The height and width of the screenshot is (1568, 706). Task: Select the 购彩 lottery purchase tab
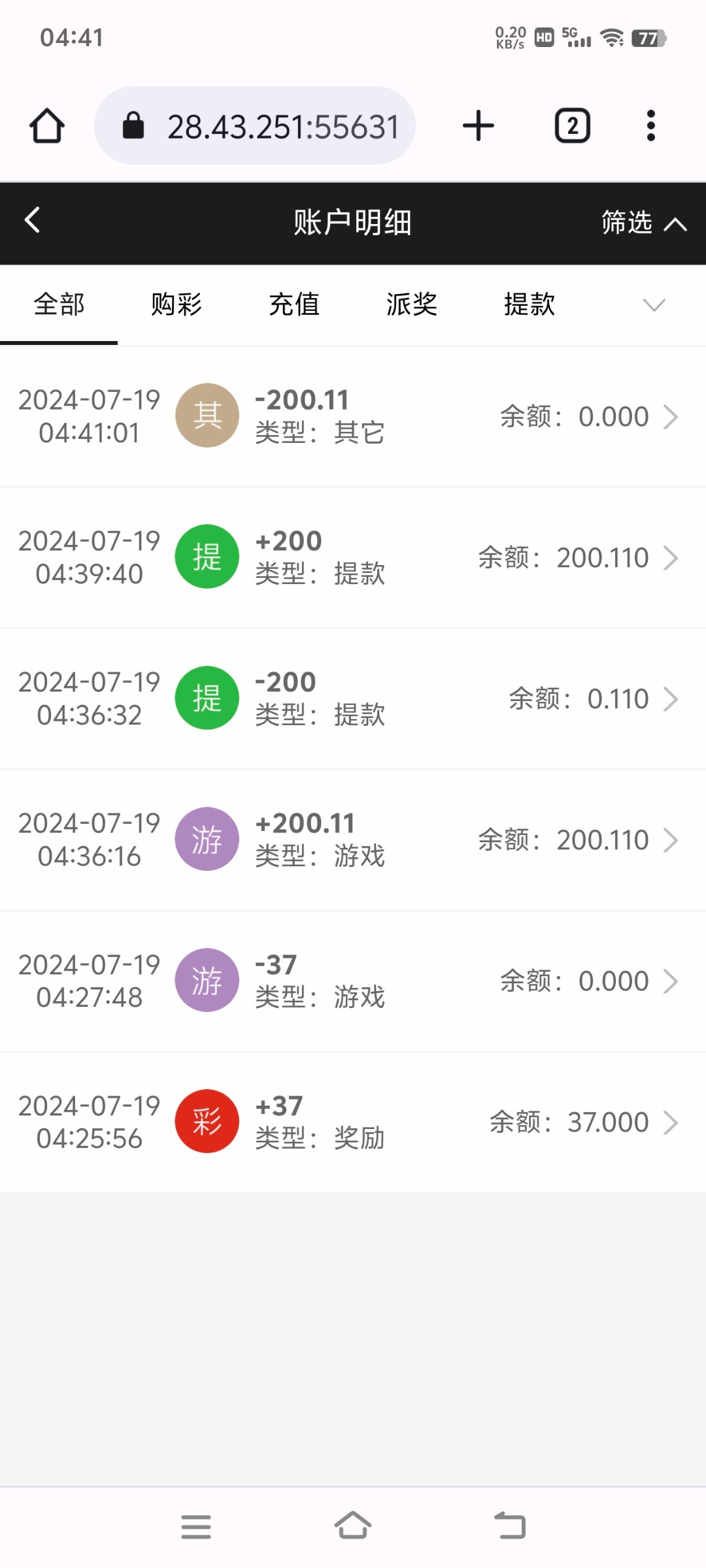point(177,304)
